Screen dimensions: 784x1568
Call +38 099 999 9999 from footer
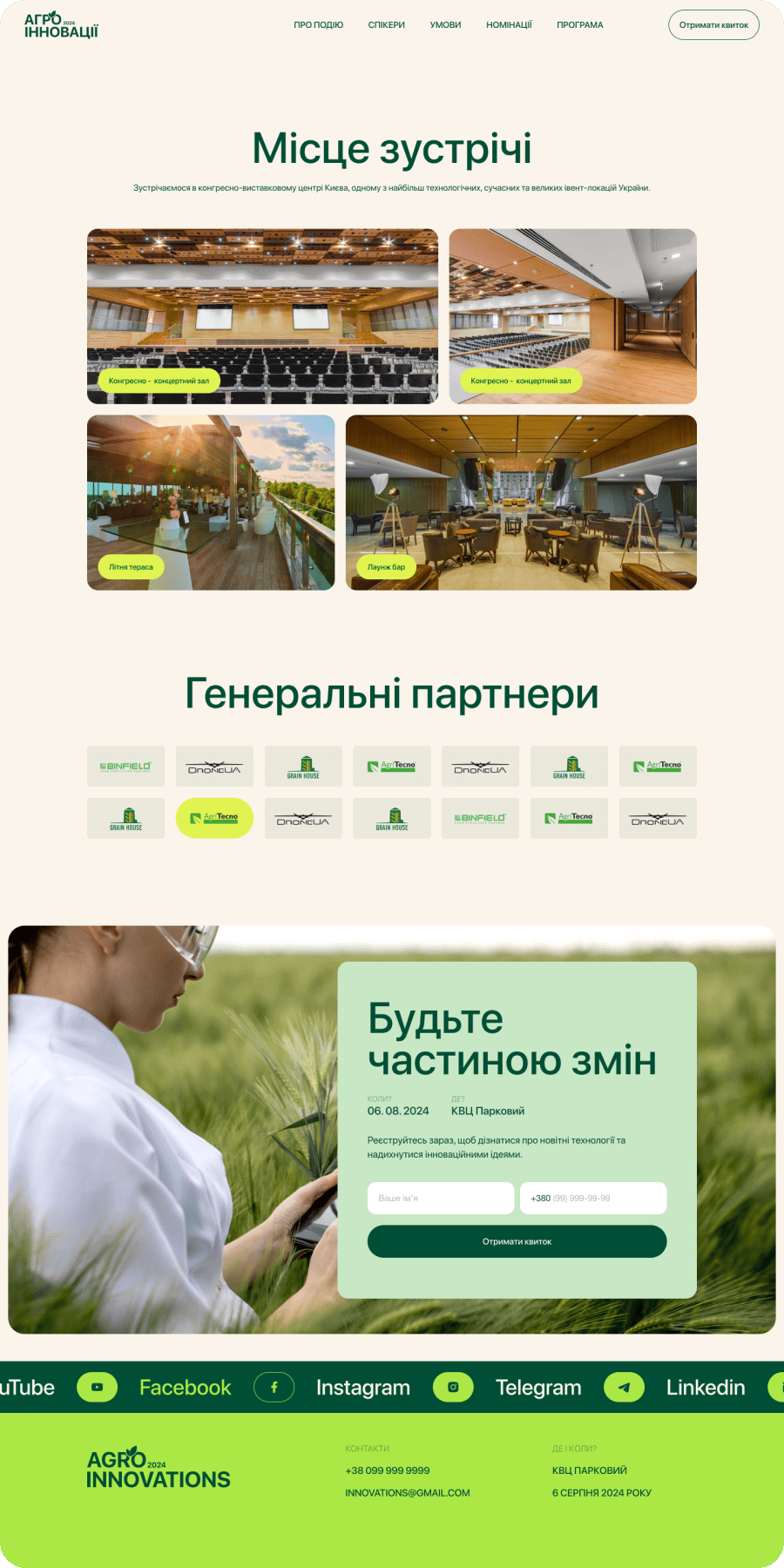pyautogui.click(x=388, y=1470)
